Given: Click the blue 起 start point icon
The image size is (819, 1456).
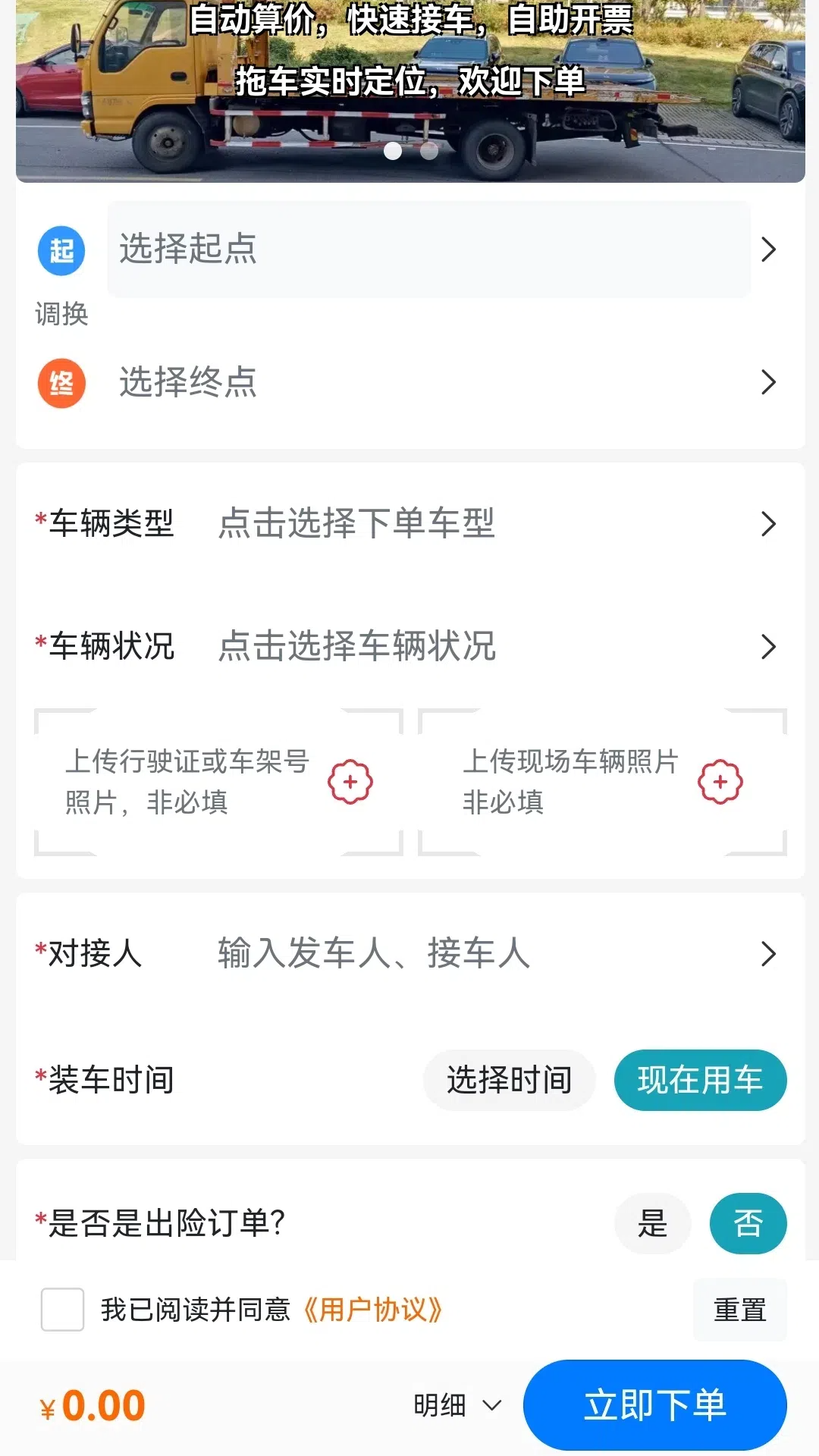Looking at the screenshot, I should (x=61, y=249).
